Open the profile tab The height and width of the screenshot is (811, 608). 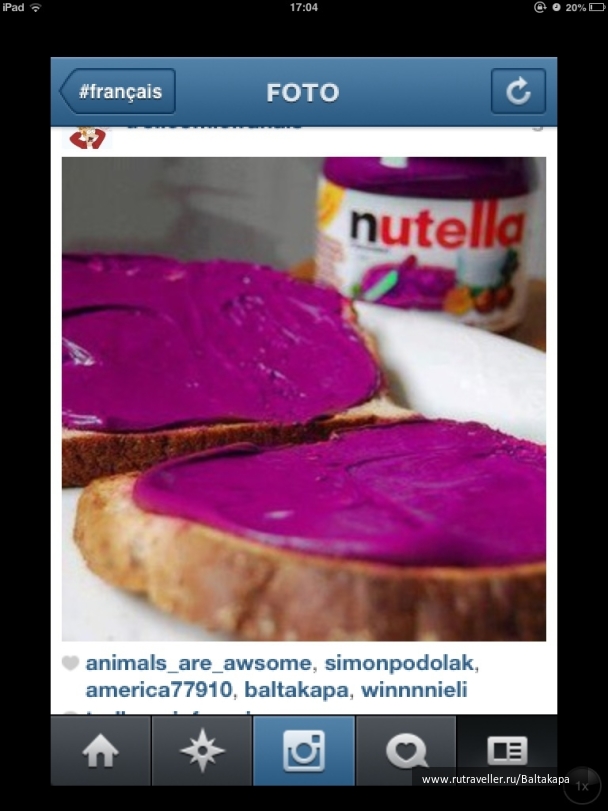(x=507, y=750)
